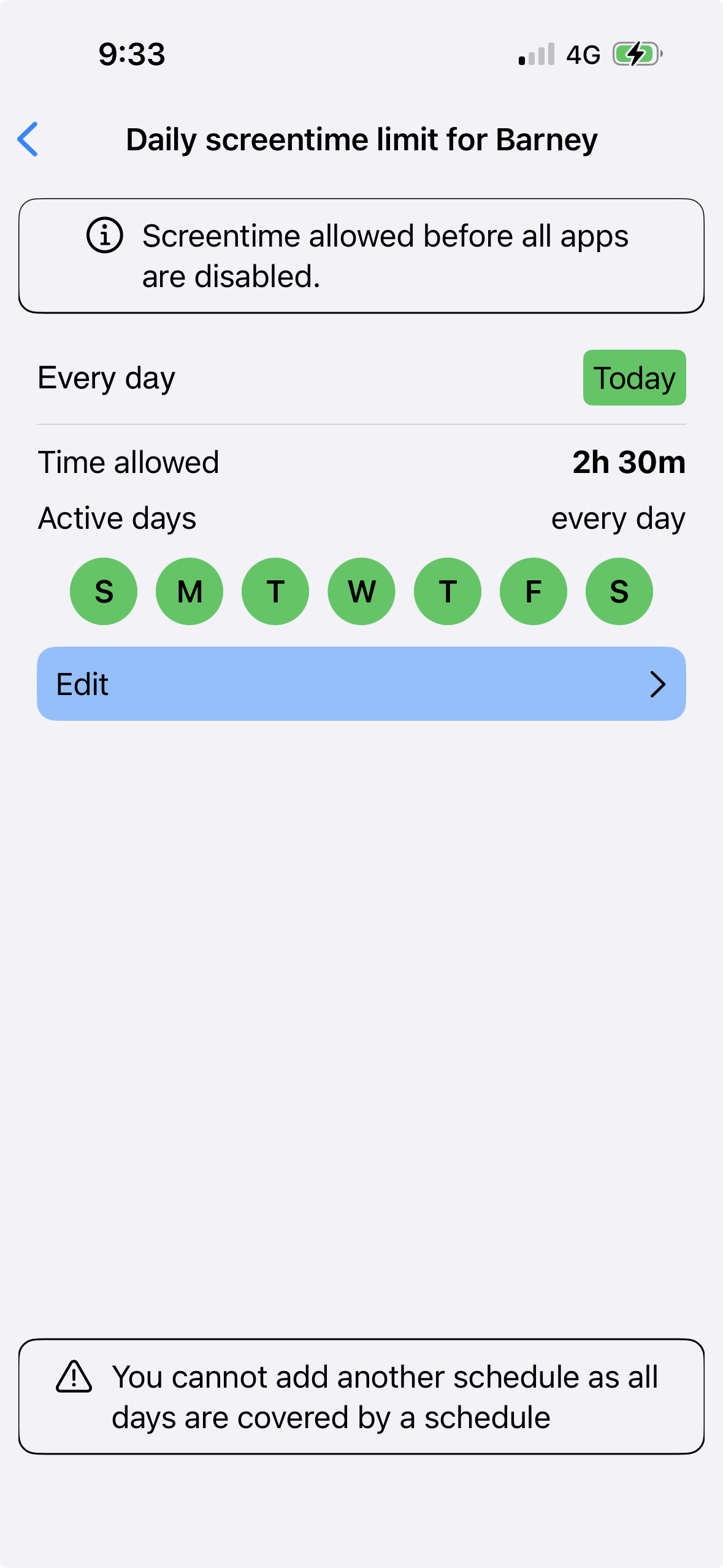Screen dimensions: 723x1568
Task: Toggle Monday as an active day
Action: 189,591
